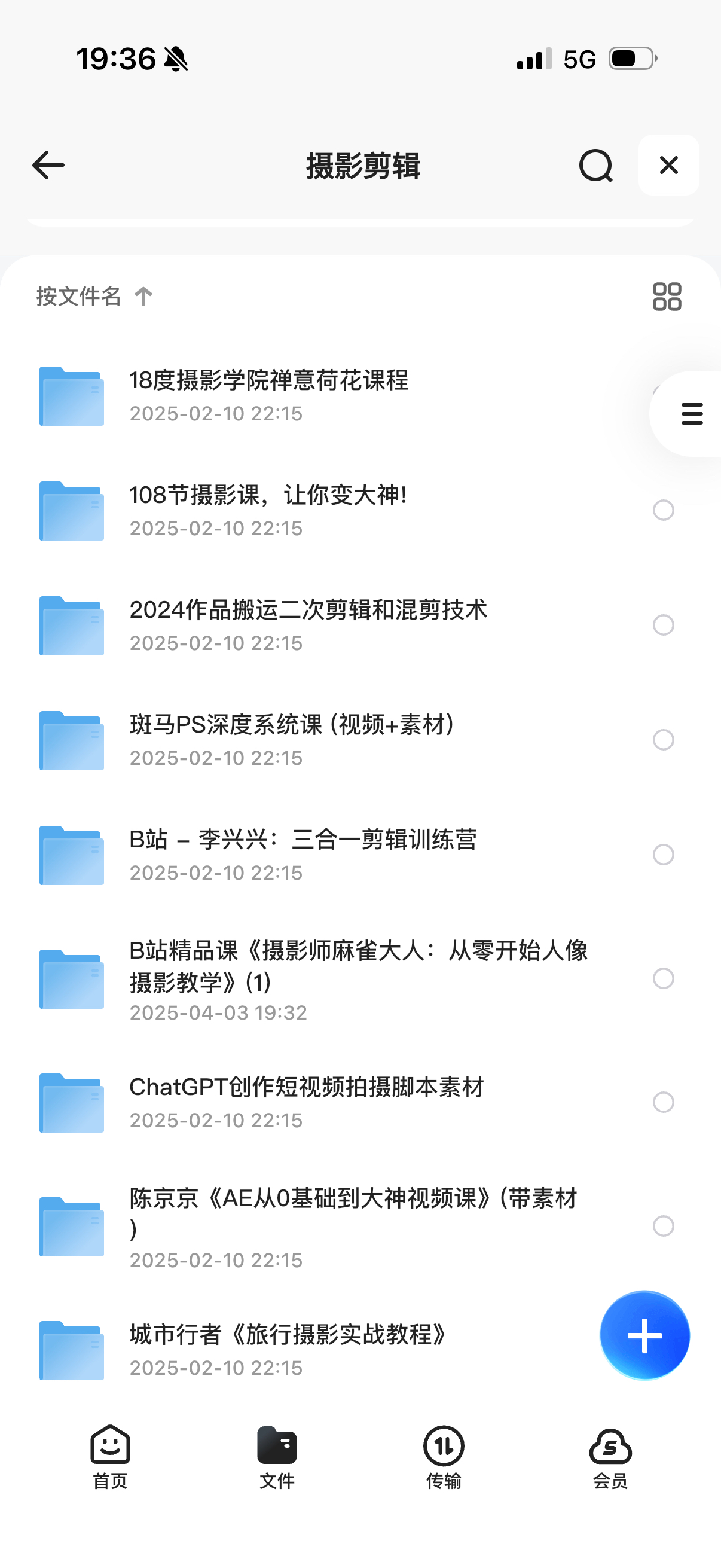Select the 陈京京 AE course folder checkbox

663,1225
